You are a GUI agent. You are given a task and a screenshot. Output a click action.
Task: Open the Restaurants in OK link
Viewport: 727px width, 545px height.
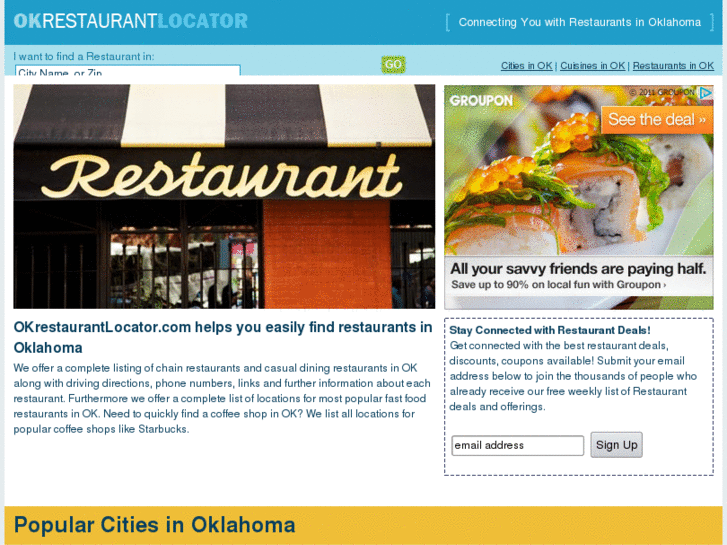pyautogui.click(x=673, y=66)
